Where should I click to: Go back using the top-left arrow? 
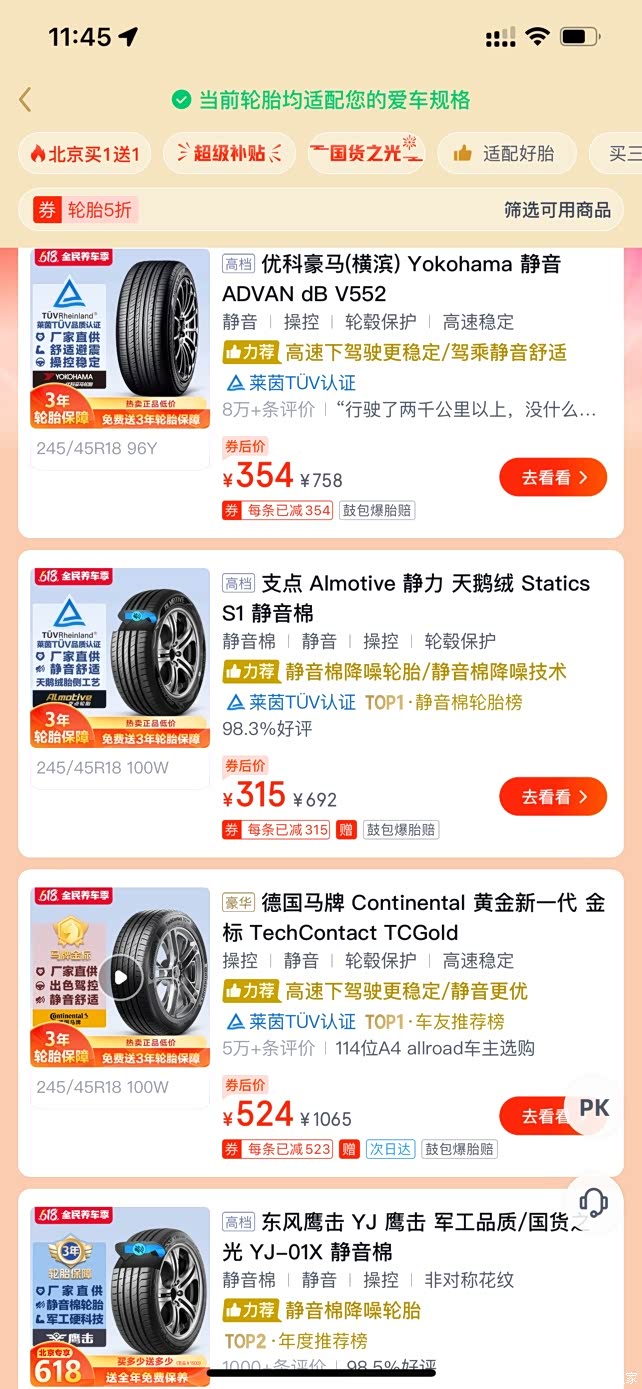(26, 100)
